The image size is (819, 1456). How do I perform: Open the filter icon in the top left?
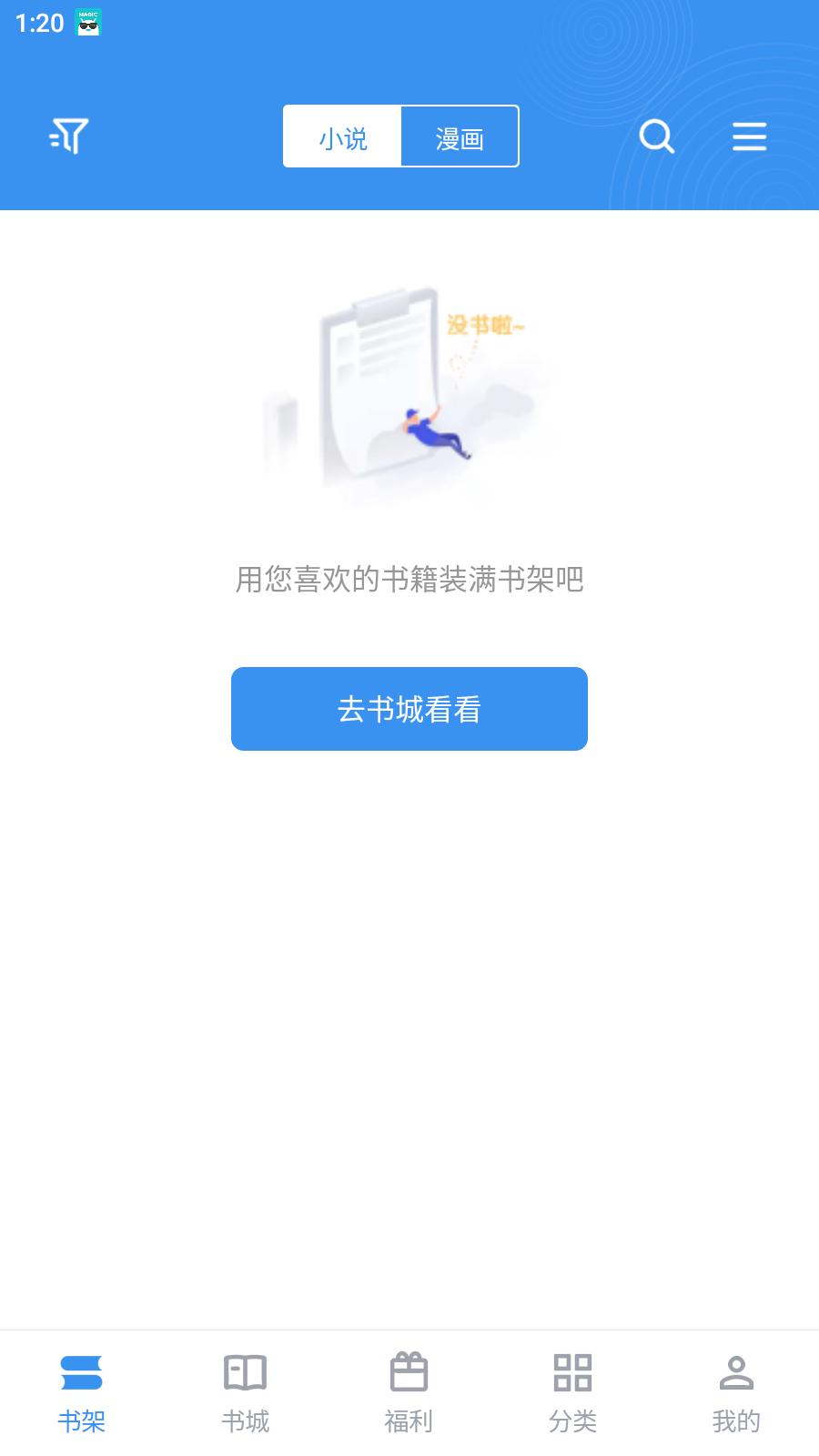coord(68,136)
